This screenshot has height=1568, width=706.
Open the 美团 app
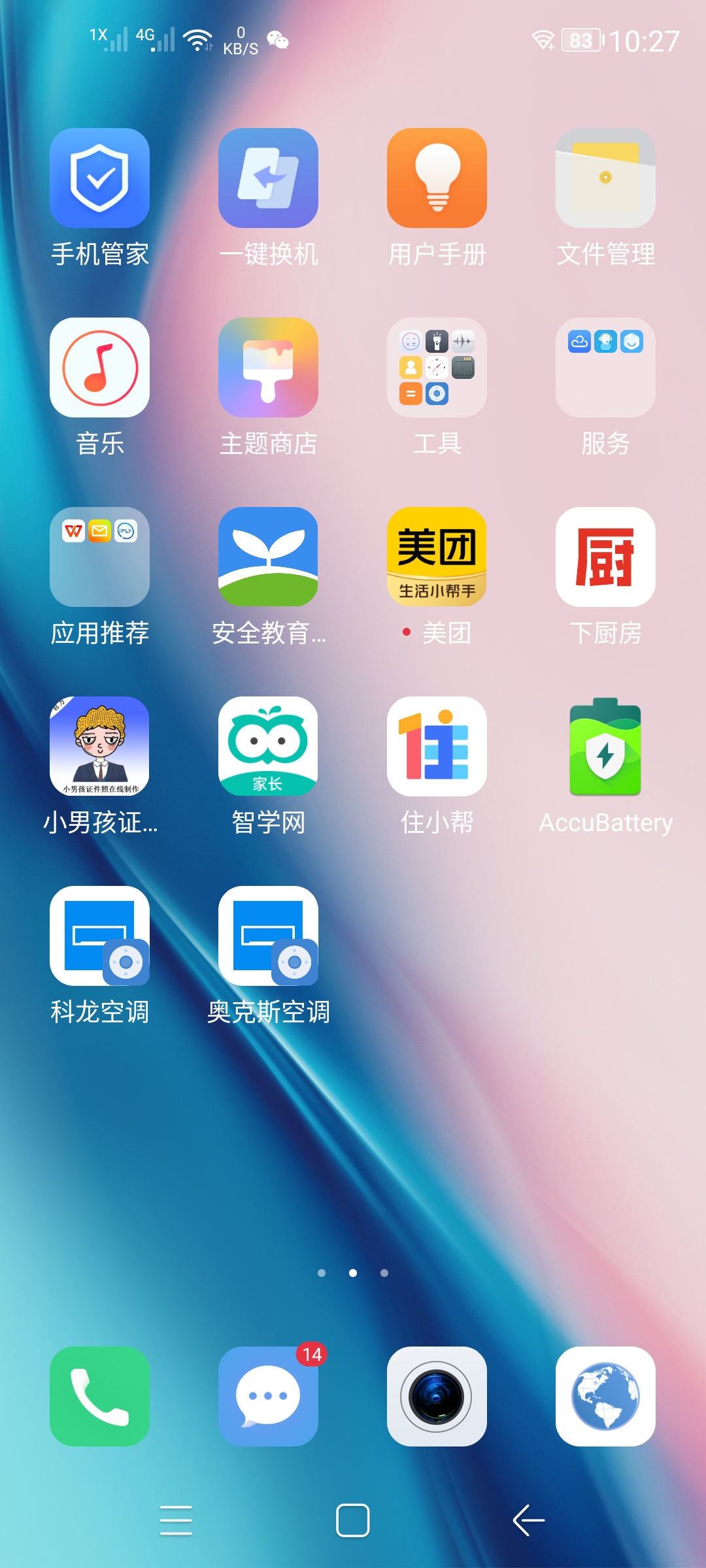point(437,557)
